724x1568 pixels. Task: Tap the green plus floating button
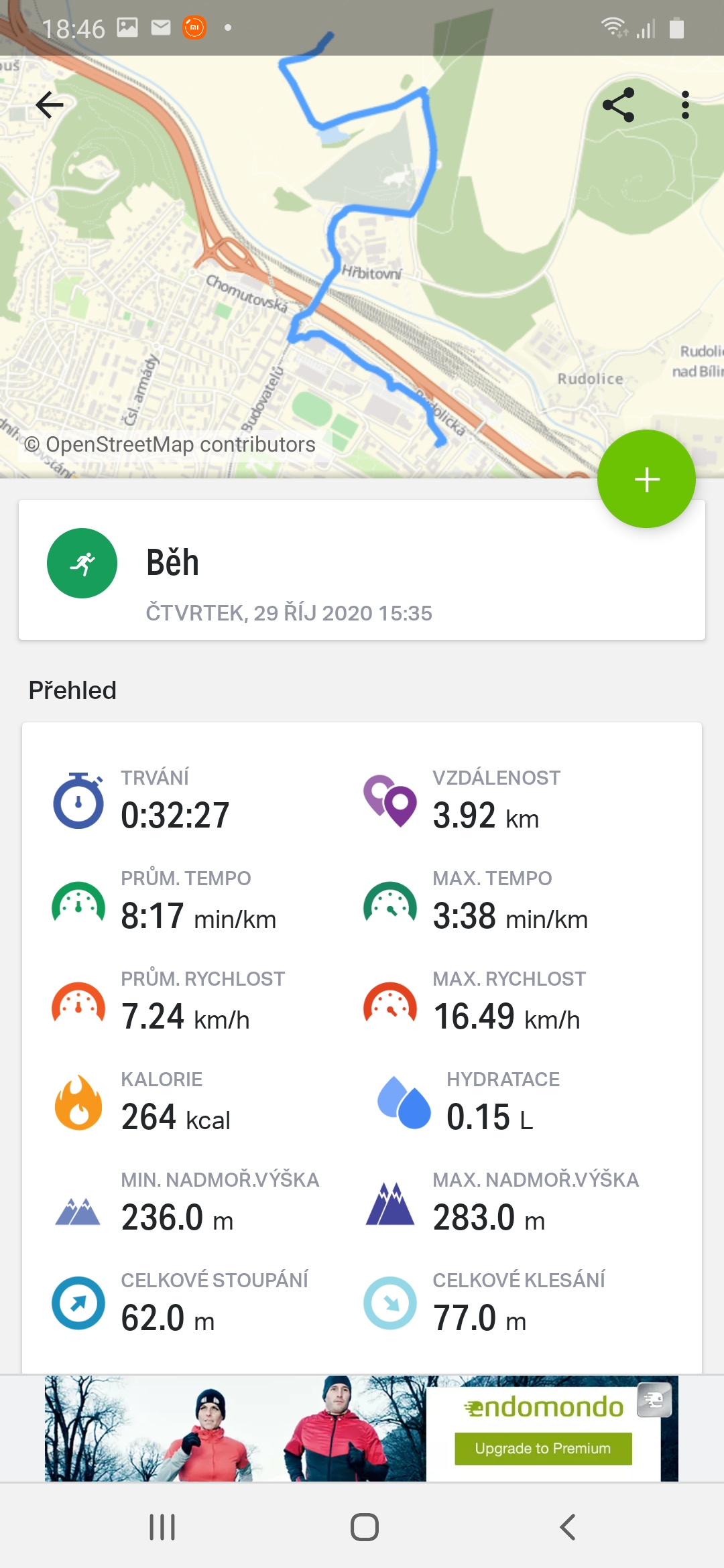click(646, 479)
